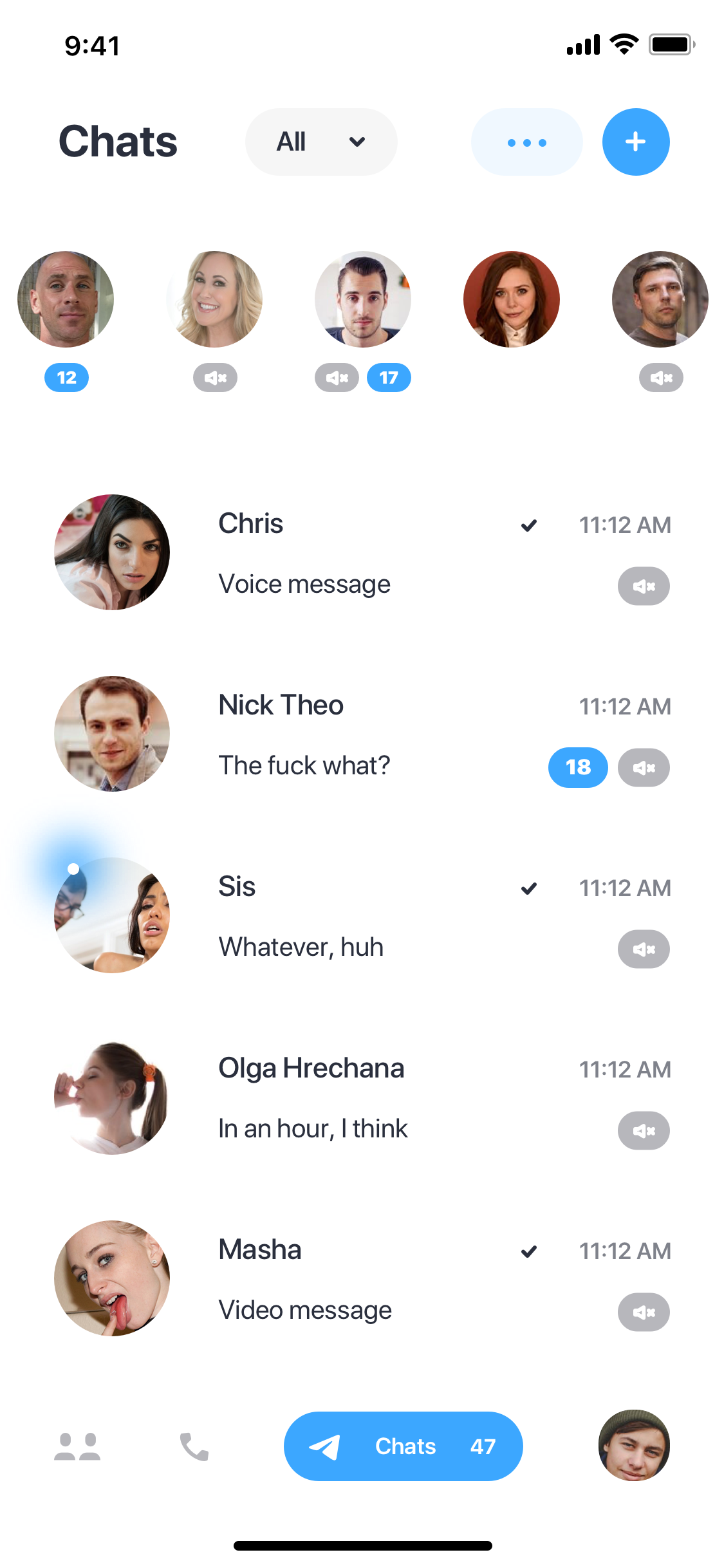Open the chat with Chris
This screenshot has height=1568, width=724.
point(362,553)
